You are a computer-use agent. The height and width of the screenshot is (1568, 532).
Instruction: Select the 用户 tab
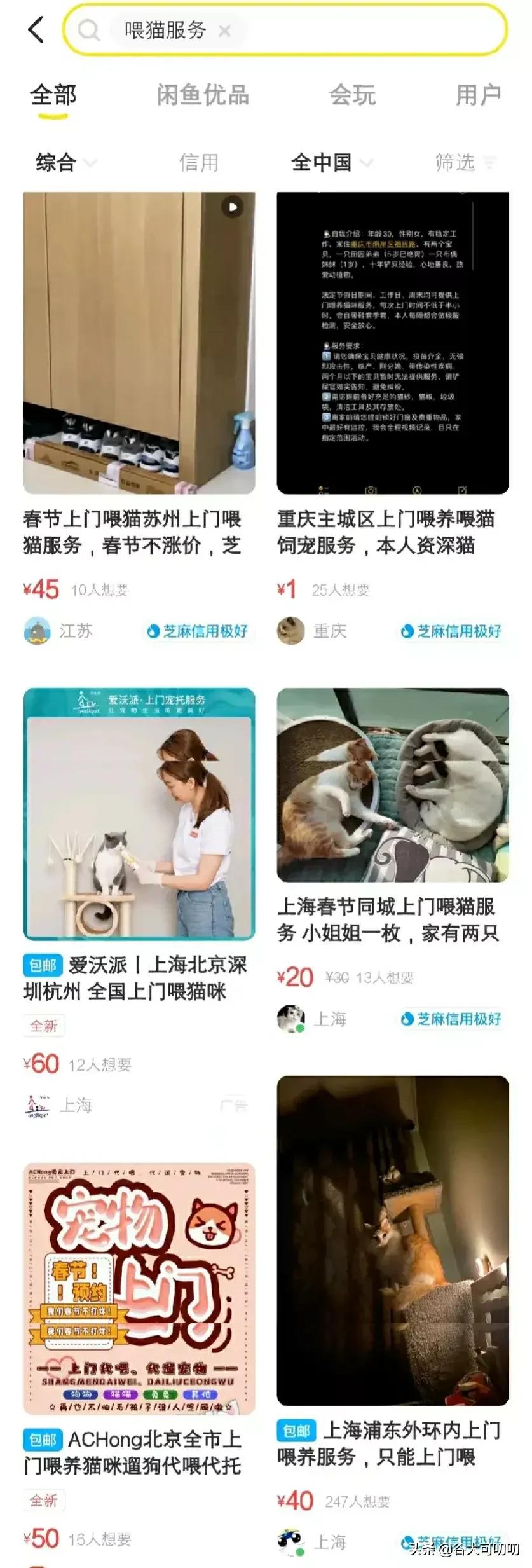coord(479,95)
